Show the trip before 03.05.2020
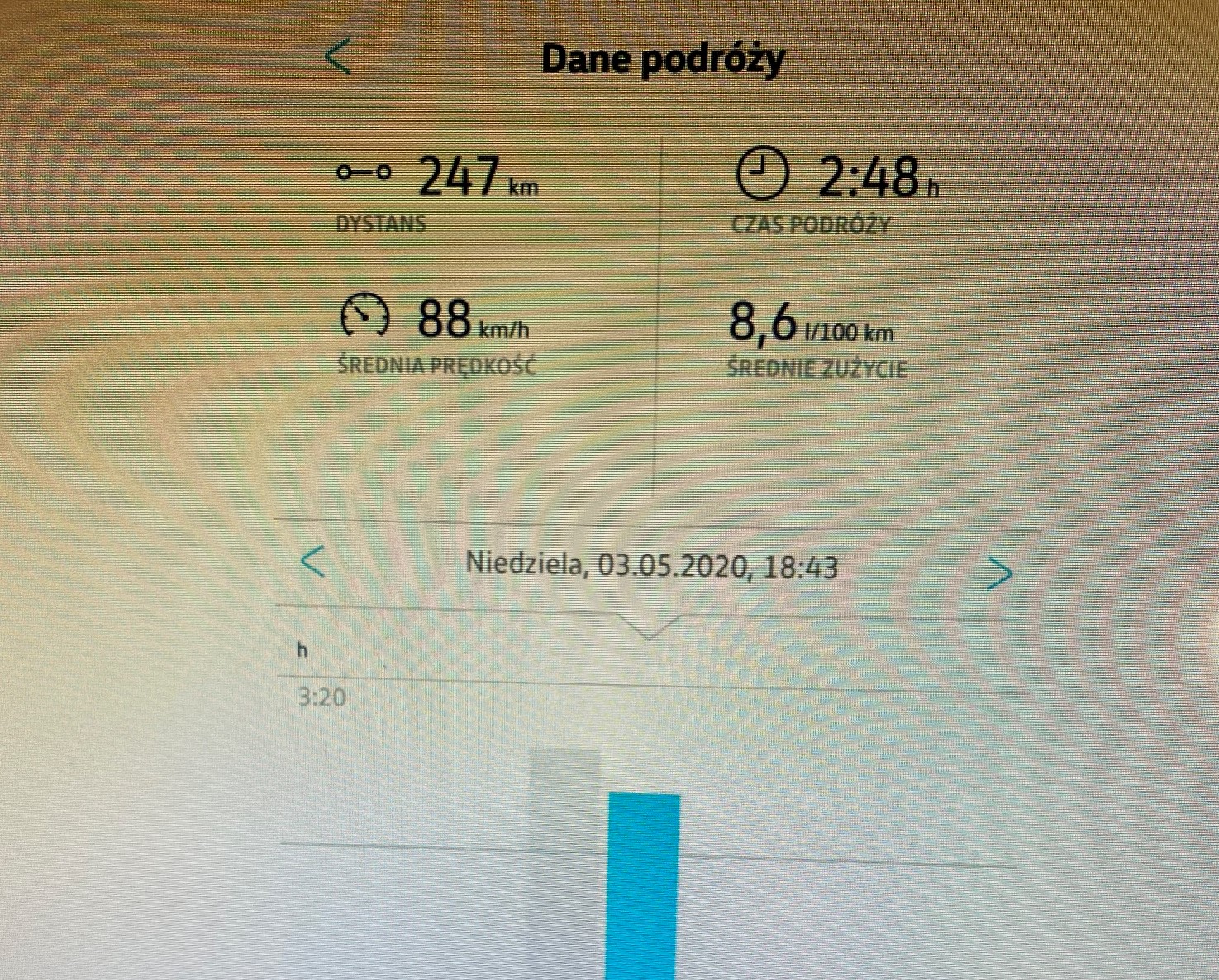Screen dimensions: 1219x980 point(313,563)
